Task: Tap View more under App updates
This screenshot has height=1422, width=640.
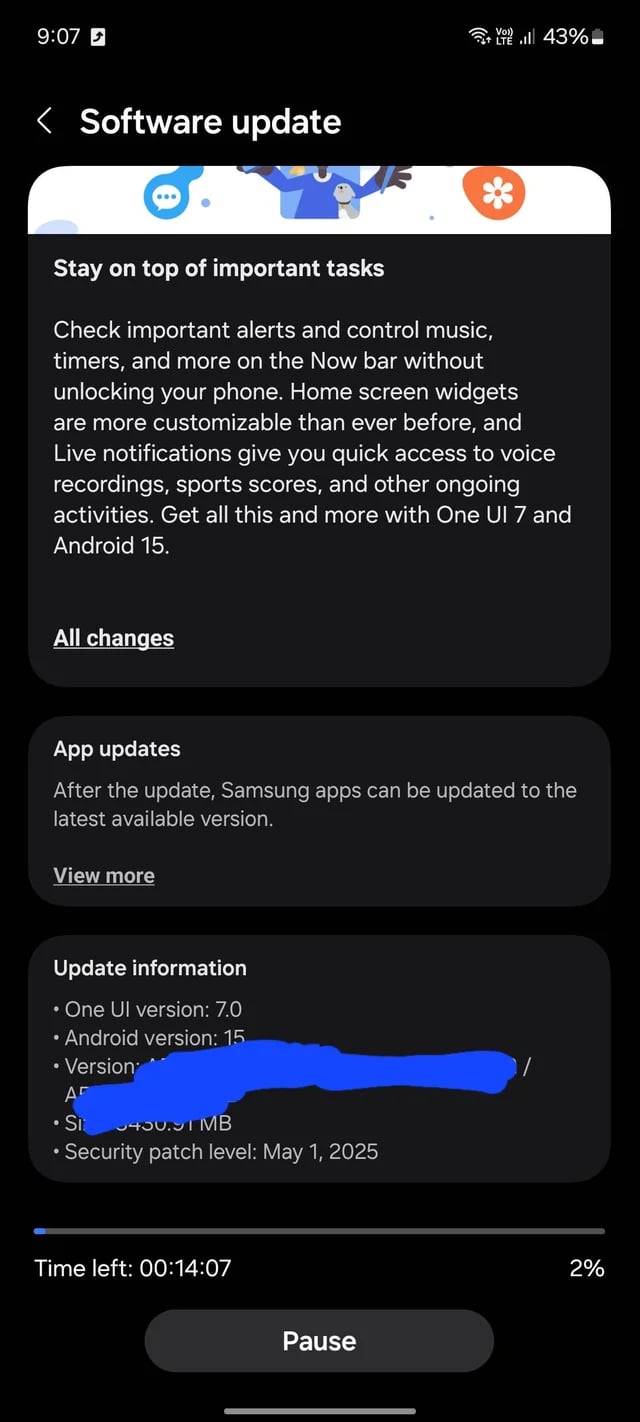Action: pyautogui.click(x=104, y=876)
